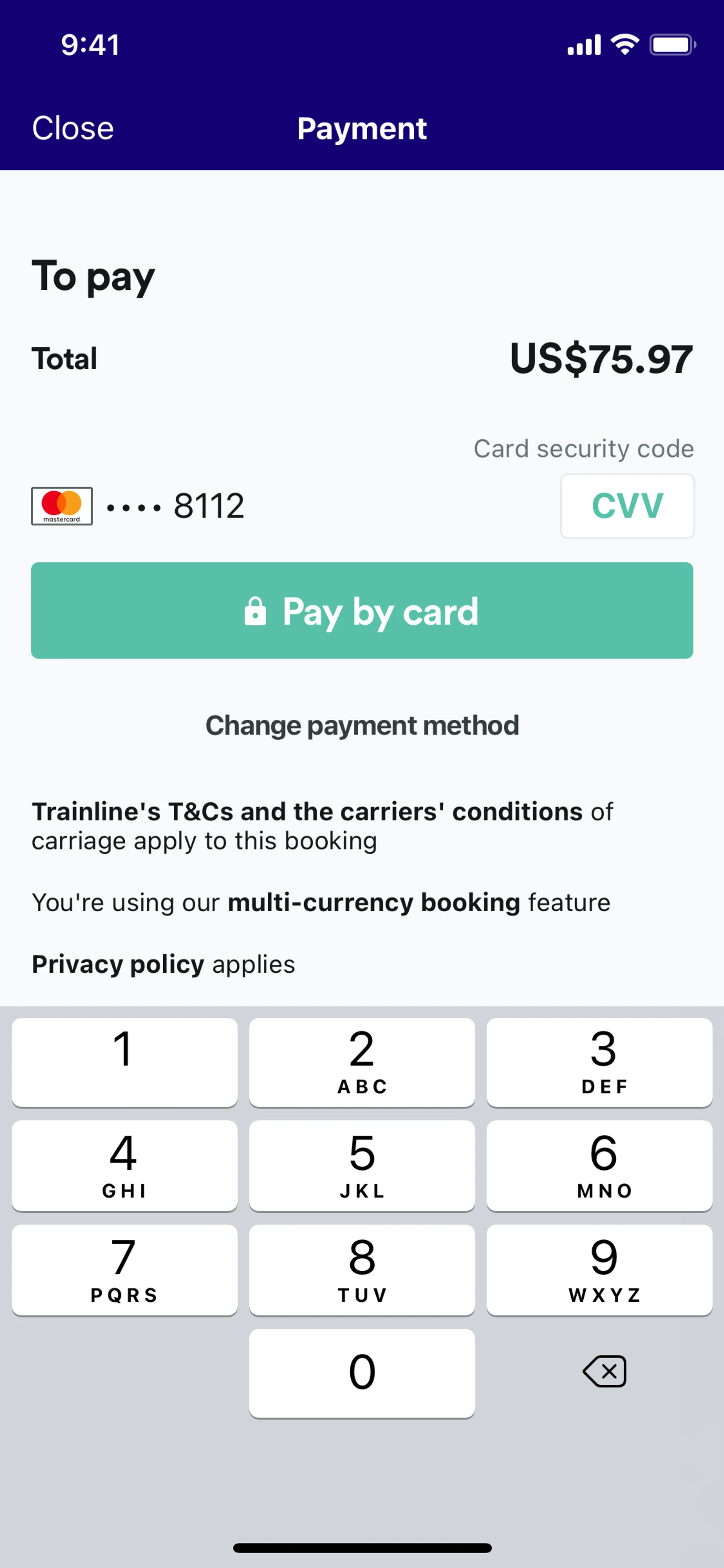View the Privacy policy
The image size is (724, 1568).
pyautogui.click(x=117, y=965)
